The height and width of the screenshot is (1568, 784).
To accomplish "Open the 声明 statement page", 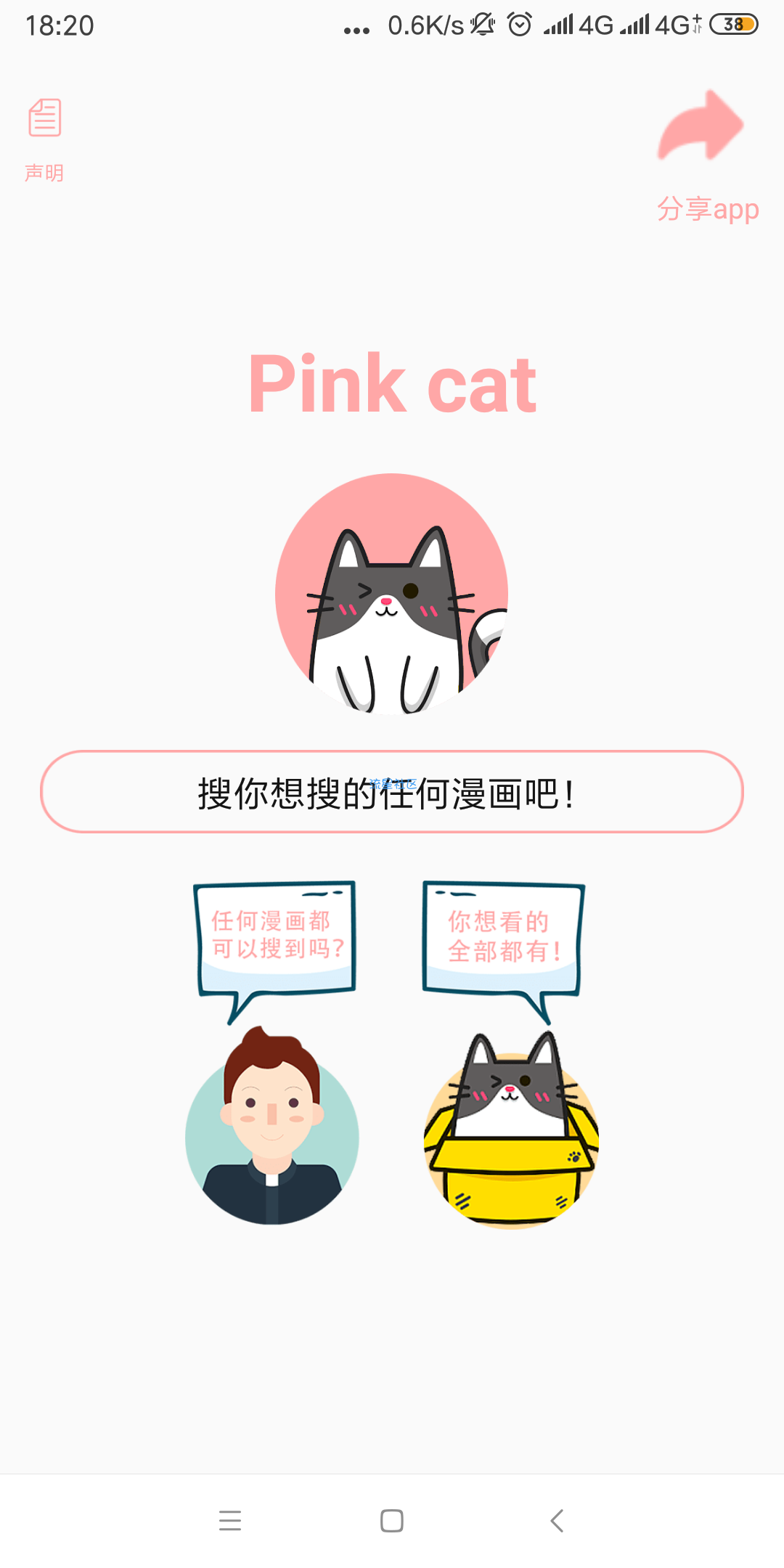I will tap(44, 138).
